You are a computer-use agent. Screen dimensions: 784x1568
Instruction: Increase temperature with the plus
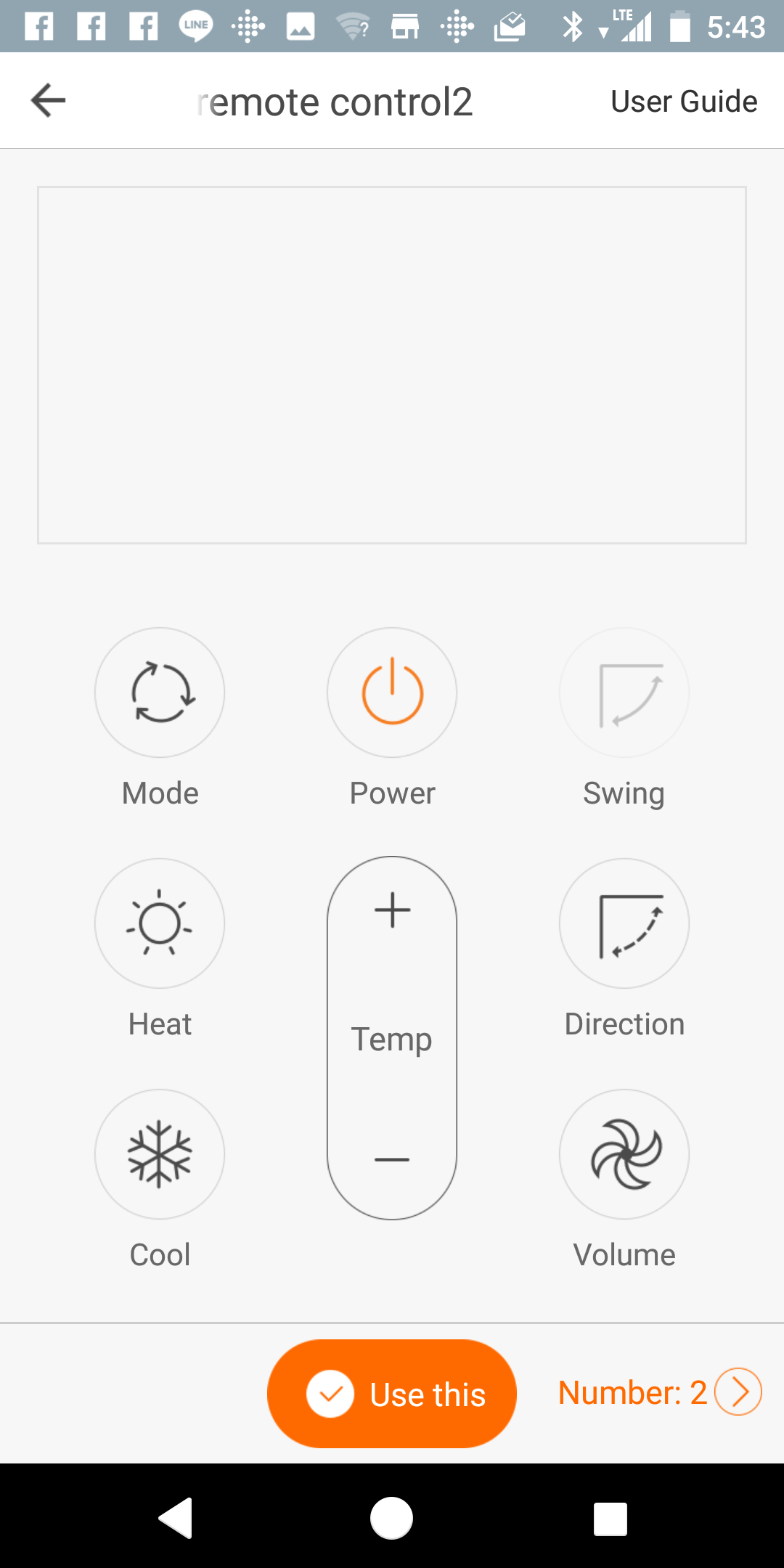pos(392,910)
